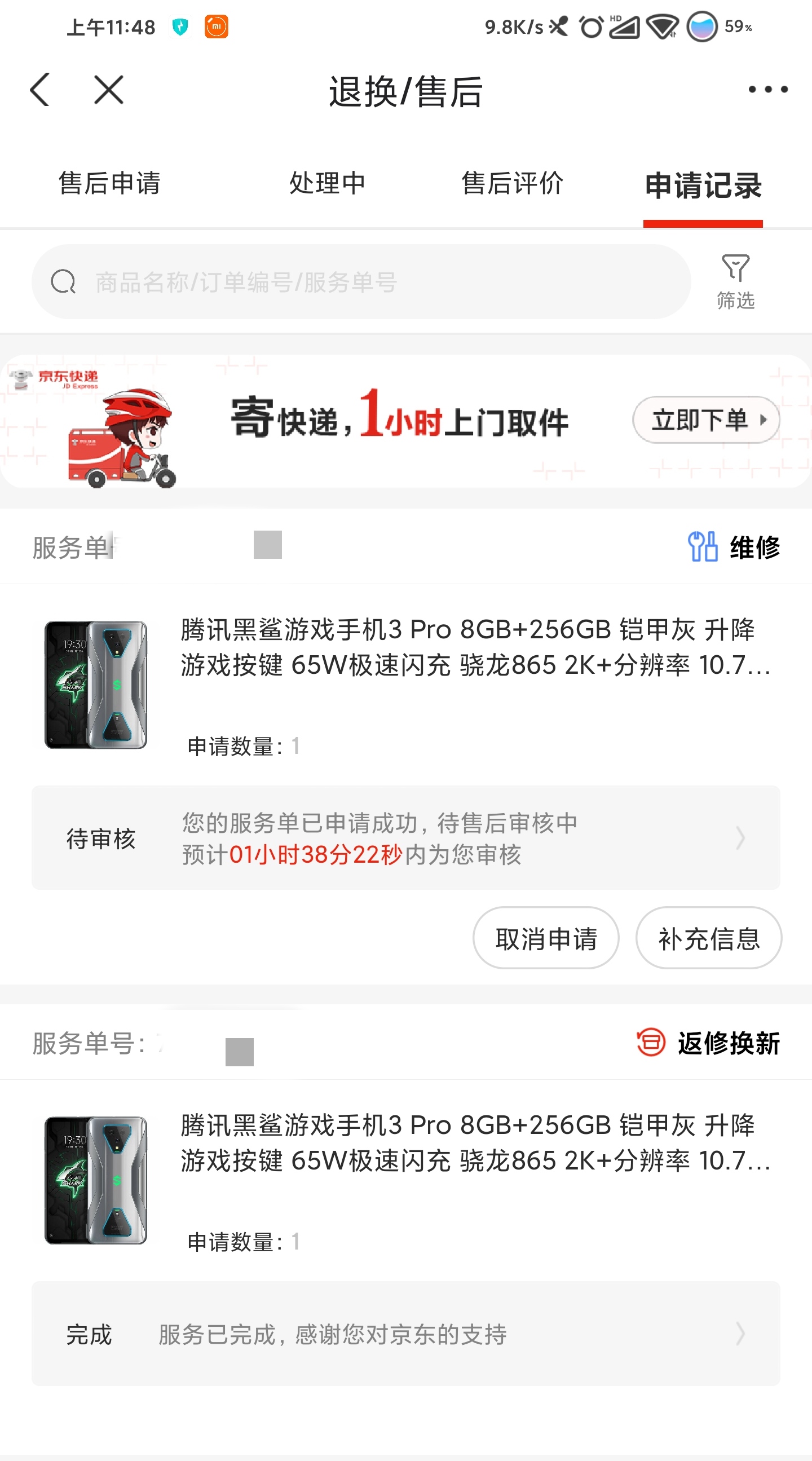Switch to the 售后评价 tab
Screen dimensions: 812x1461
(512, 183)
